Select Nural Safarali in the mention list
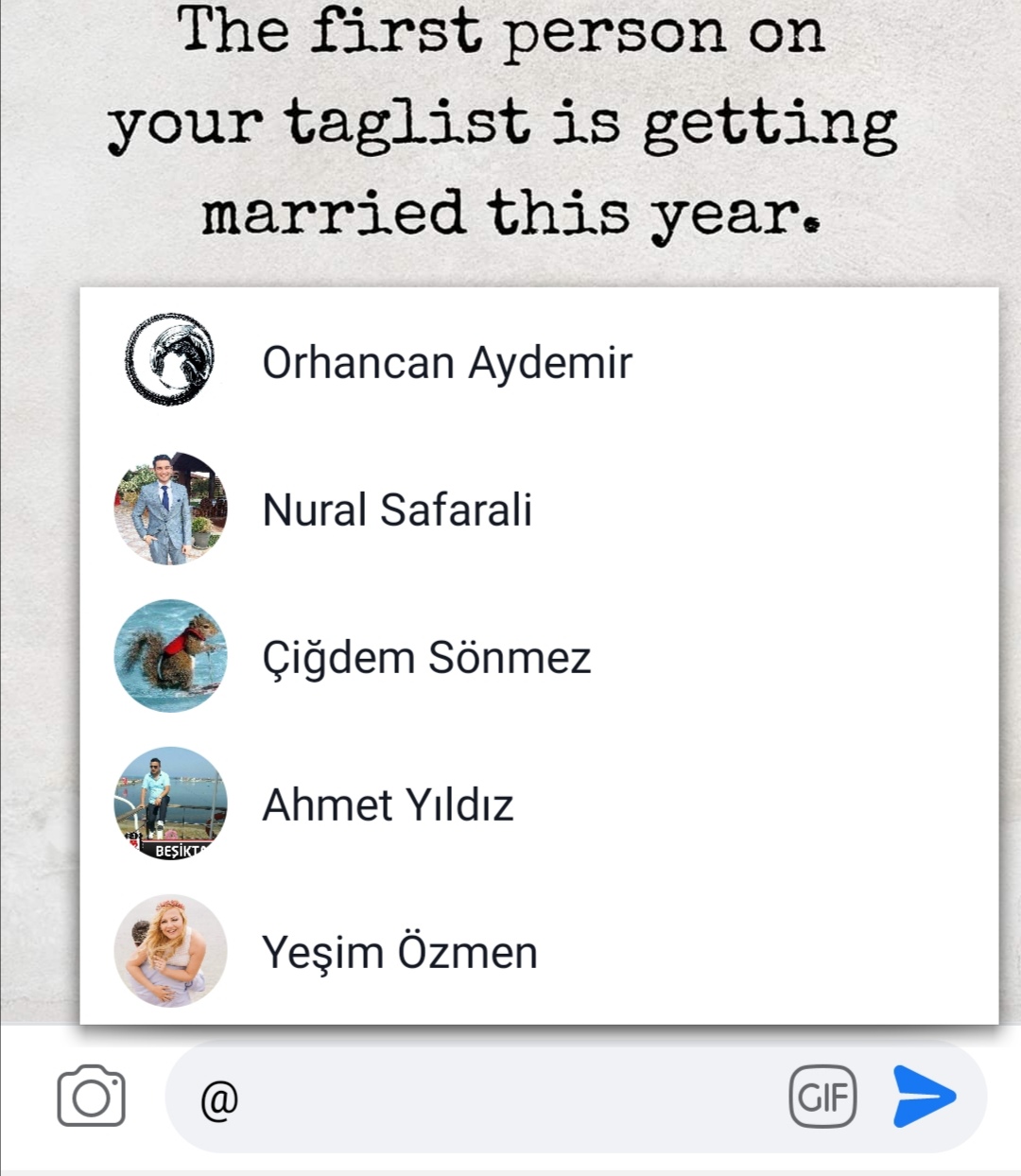The image size is (1021, 1176). point(397,510)
